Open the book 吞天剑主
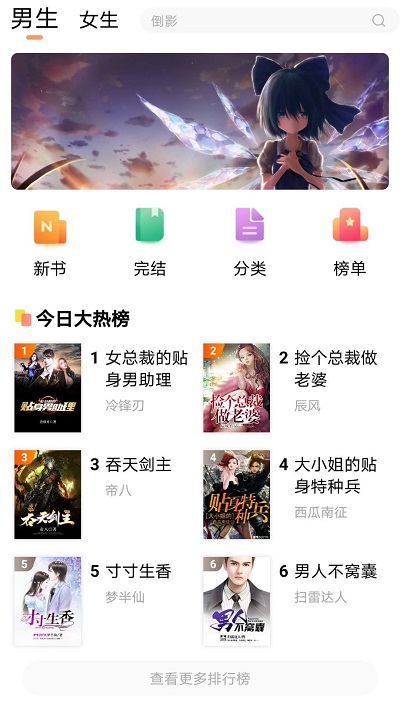Image resolution: width=400 pixels, height=711 pixels. [102, 494]
